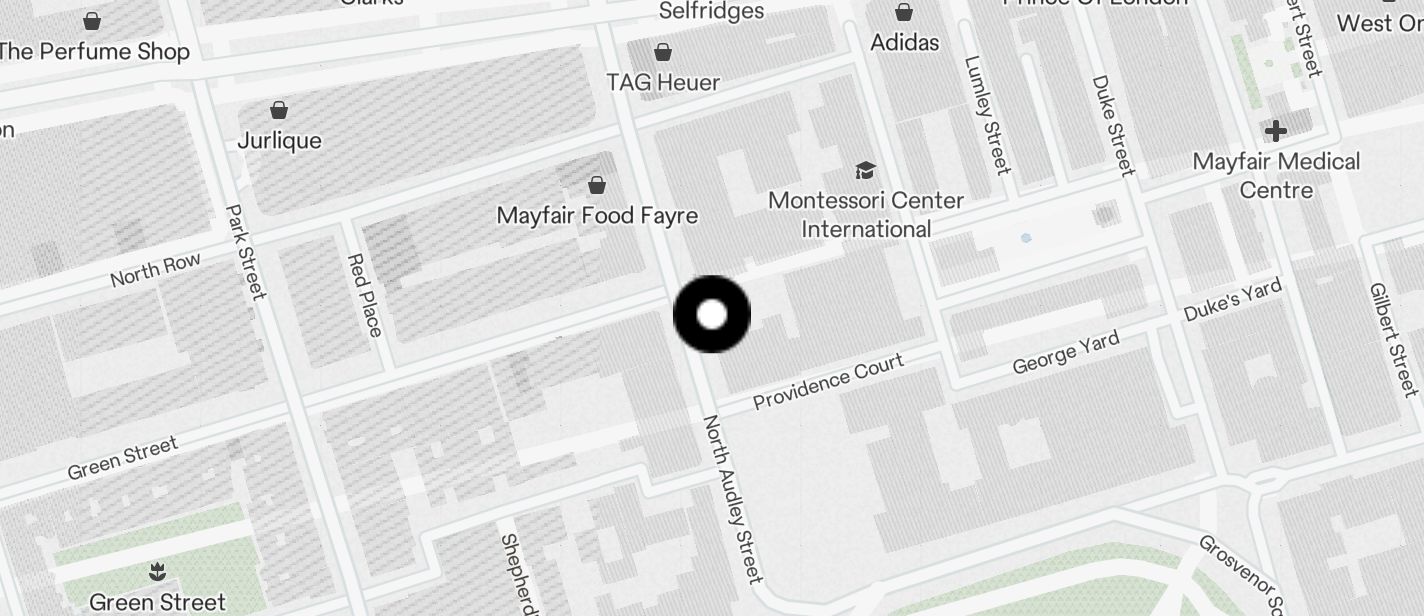Select the Jurlique shop marker
This screenshot has height=616, width=1424.
(x=279, y=110)
